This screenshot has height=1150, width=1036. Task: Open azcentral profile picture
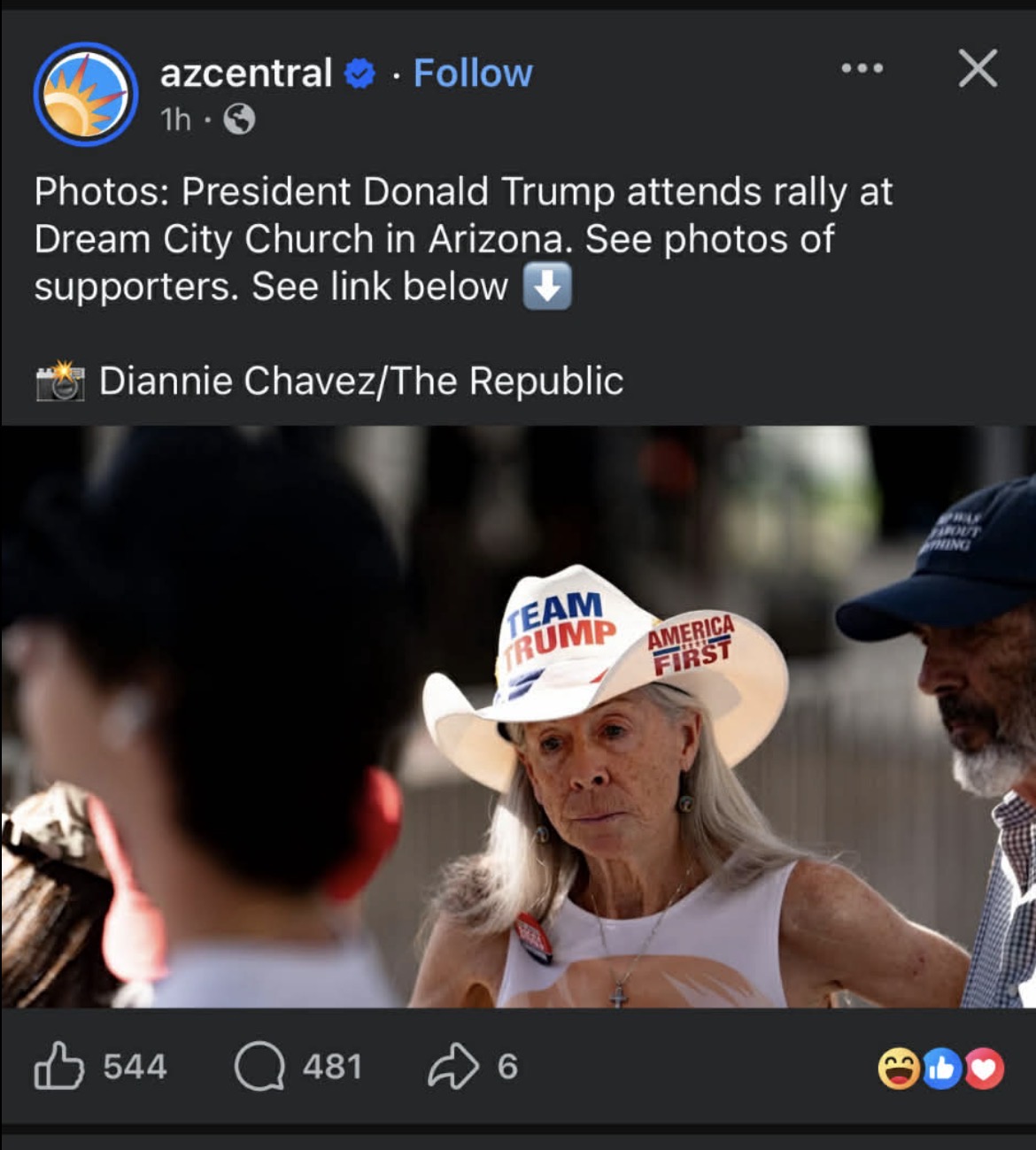tap(86, 94)
